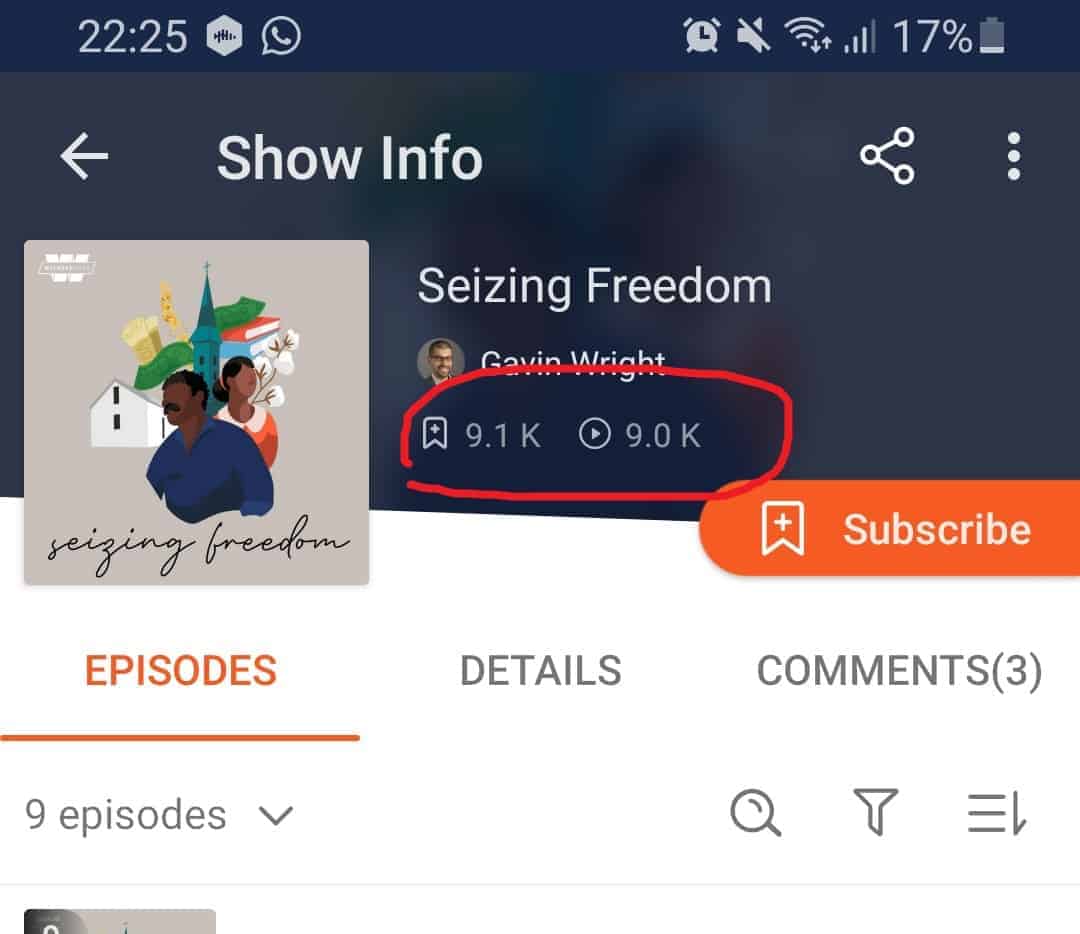Viewport: 1080px width, 934px height.
Task: Switch to the Details tab
Action: (x=540, y=671)
